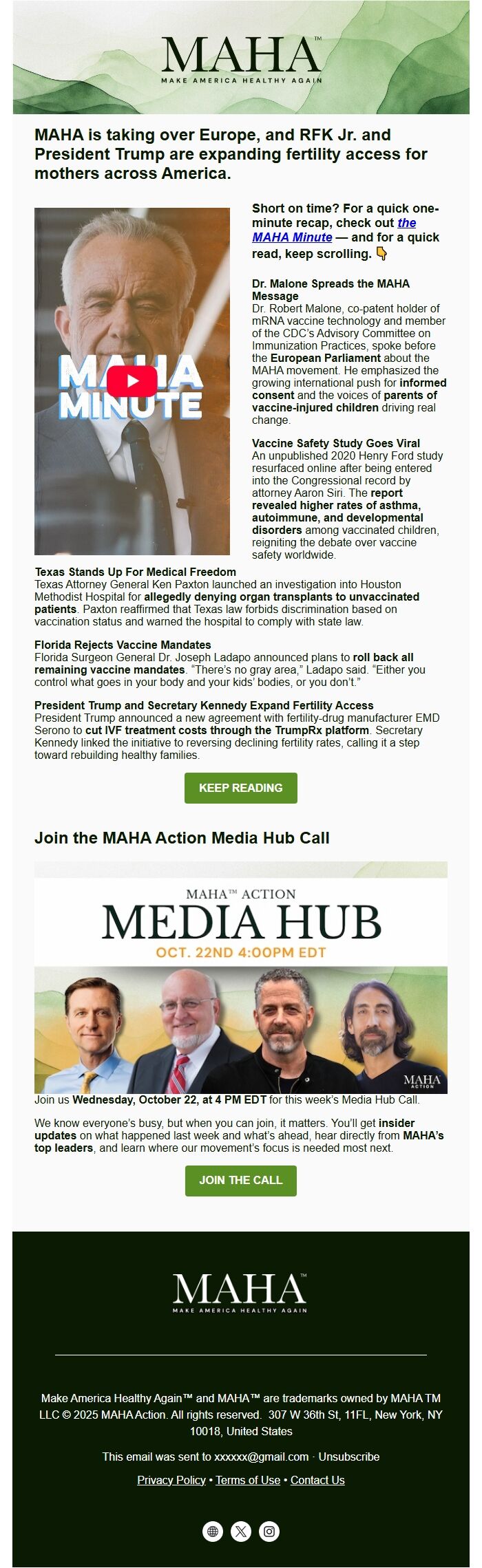
Task: Tap the Keep Reading button
Action: pyautogui.click(x=240, y=788)
